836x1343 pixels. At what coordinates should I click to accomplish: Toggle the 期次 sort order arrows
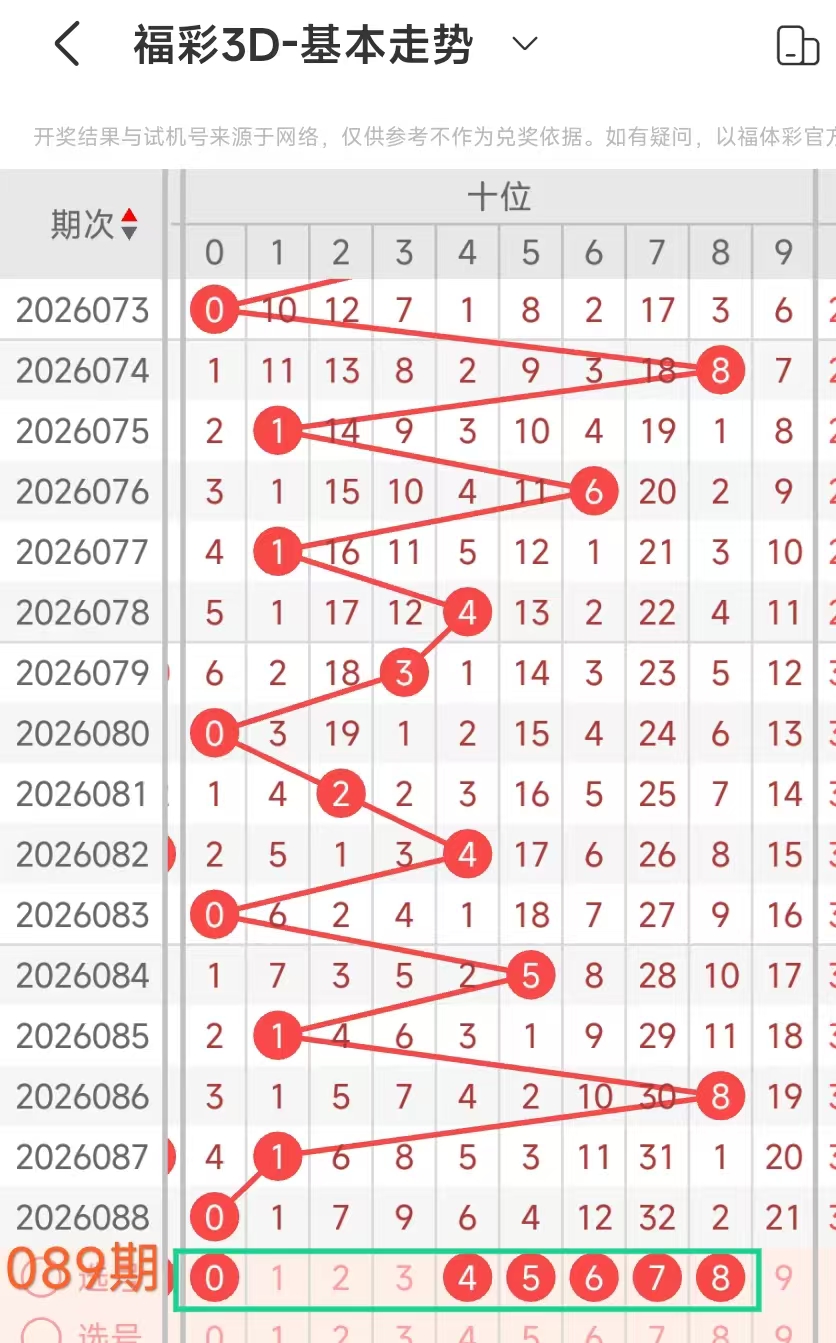point(129,224)
